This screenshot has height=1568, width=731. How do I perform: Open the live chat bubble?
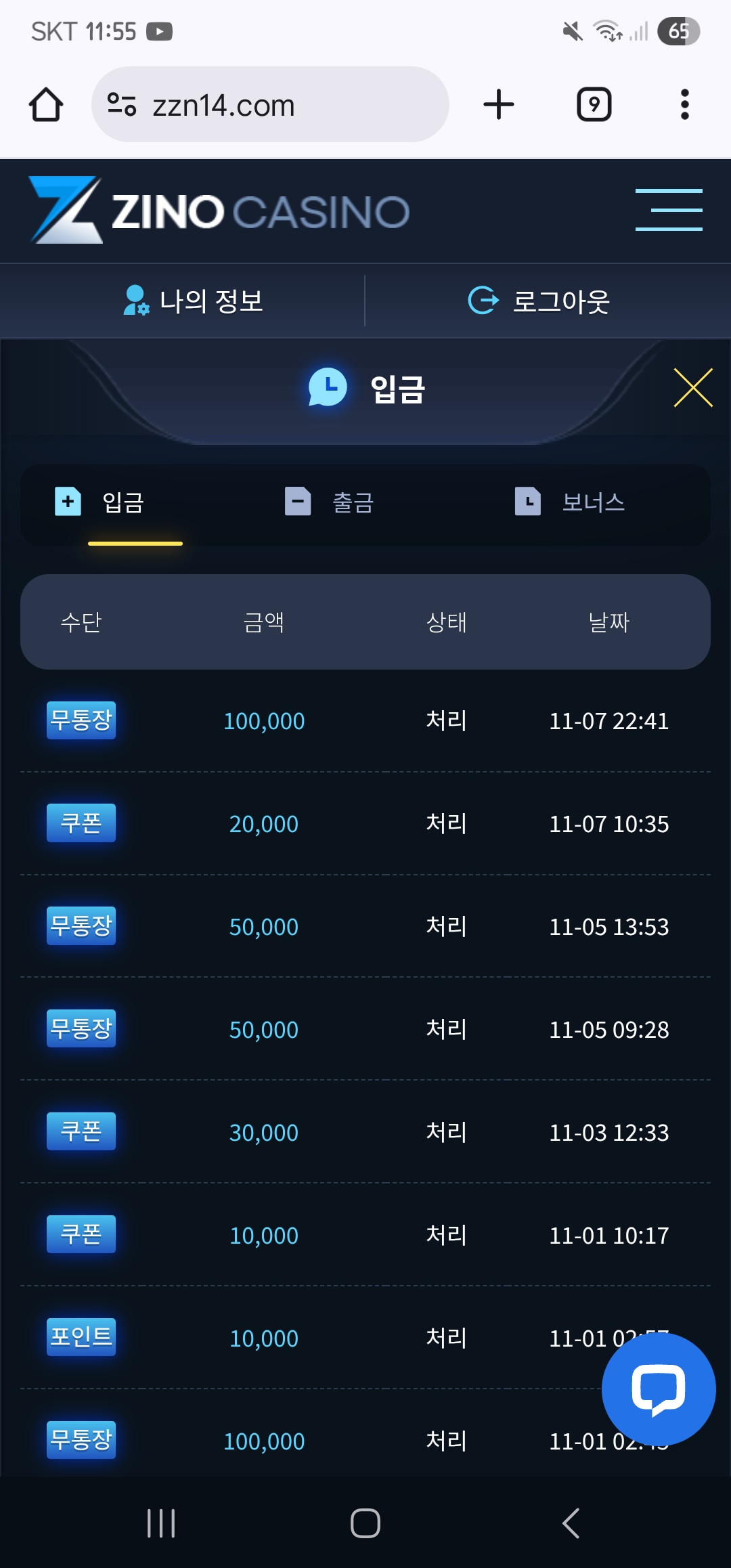tap(658, 1389)
